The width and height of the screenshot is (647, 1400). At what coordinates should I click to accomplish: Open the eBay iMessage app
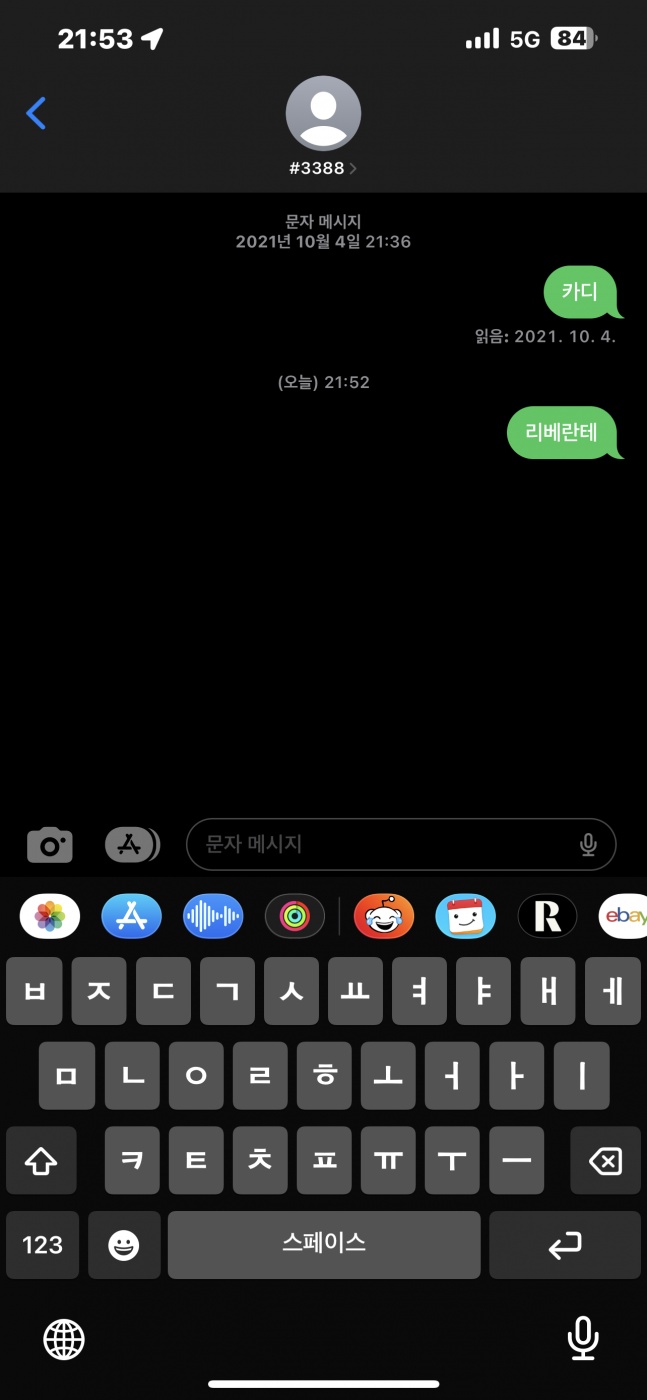click(x=624, y=916)
